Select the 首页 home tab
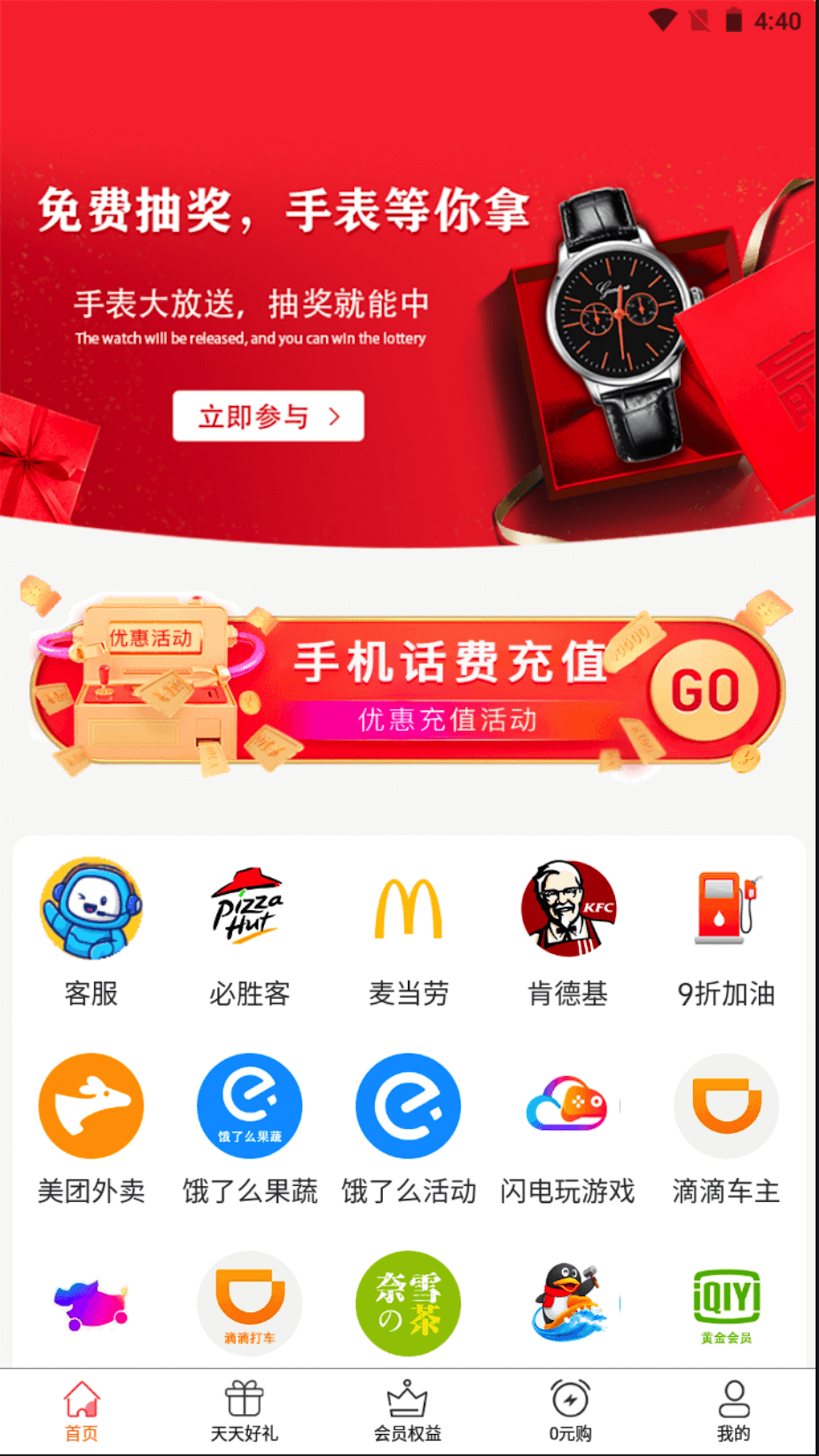 pyautogui.click(x=81, y=1411)
